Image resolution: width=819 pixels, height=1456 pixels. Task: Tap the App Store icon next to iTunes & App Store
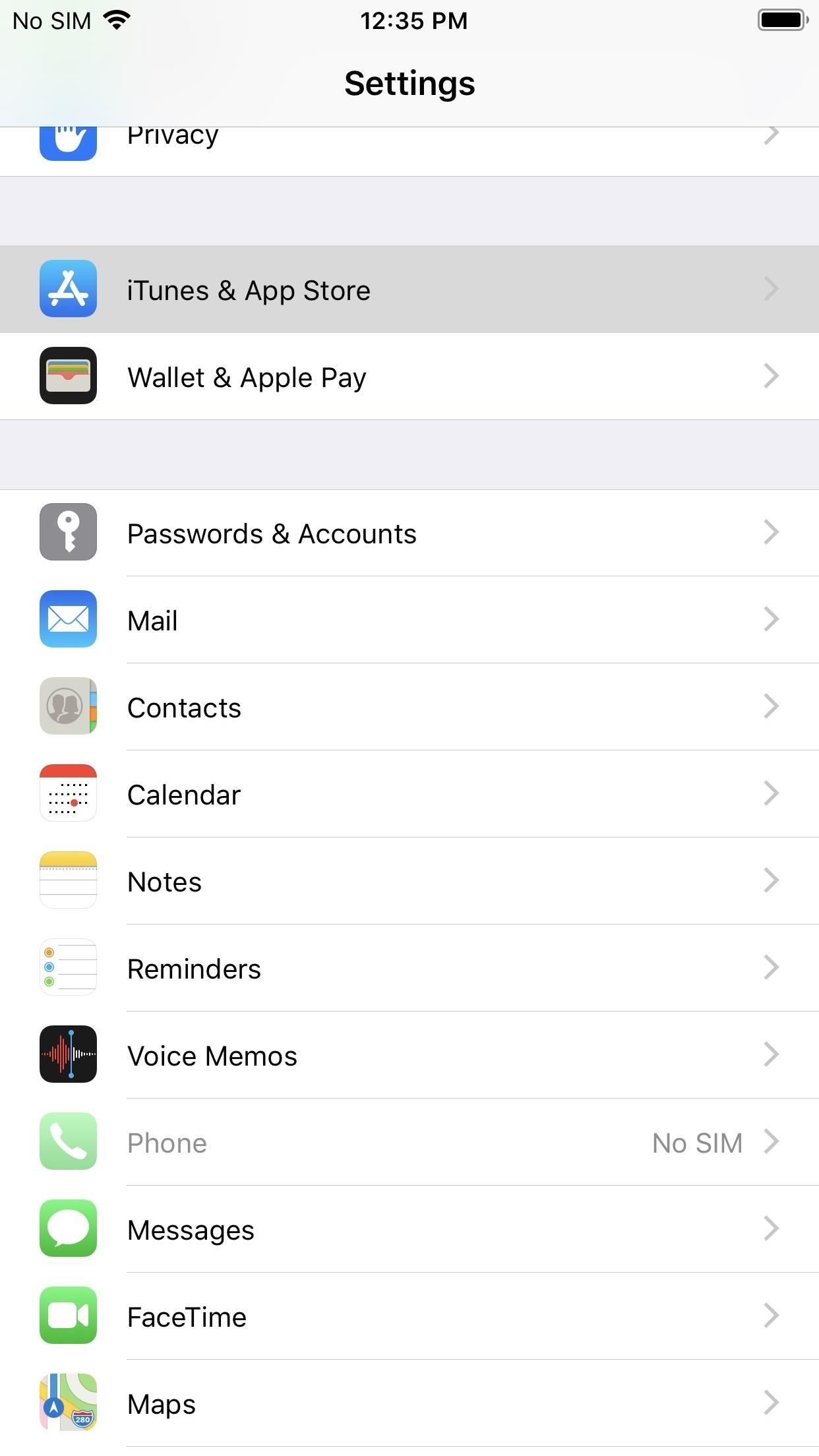coord(68,289)
